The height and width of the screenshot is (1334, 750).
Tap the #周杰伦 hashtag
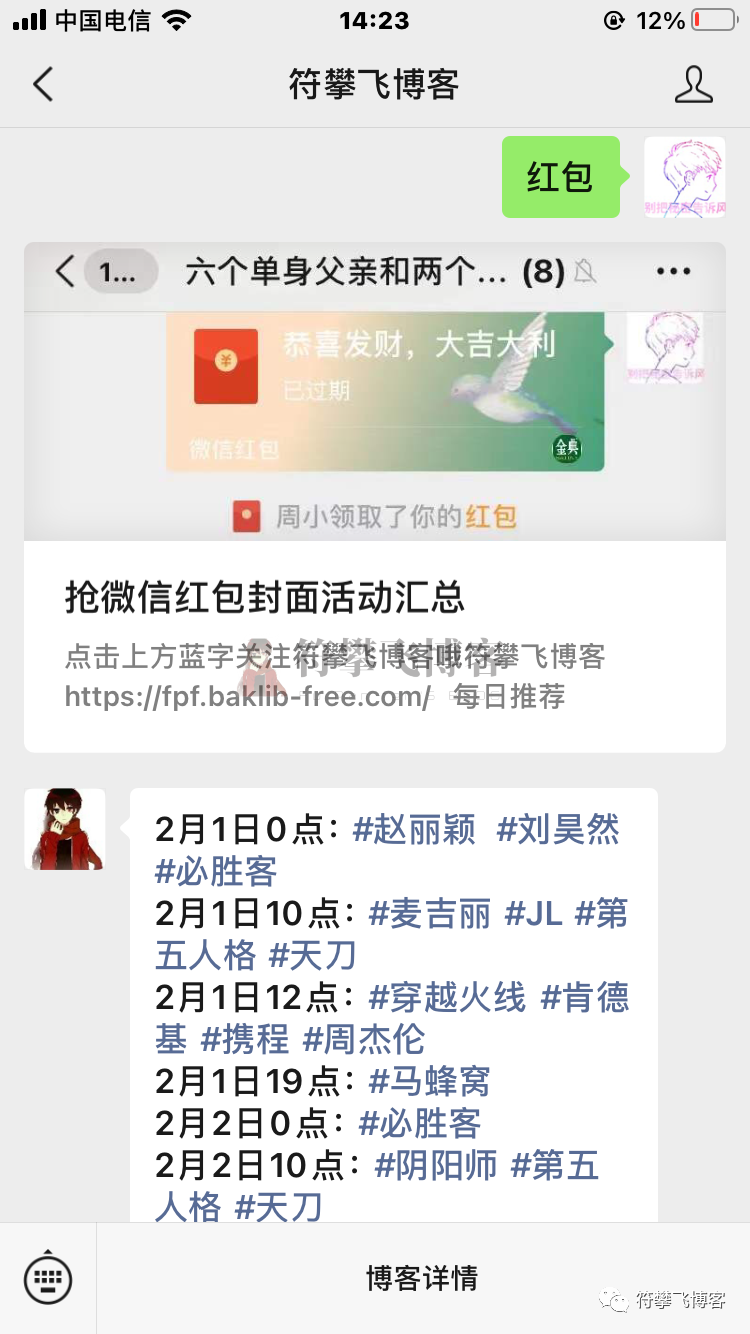click(x=363, y=1040)
